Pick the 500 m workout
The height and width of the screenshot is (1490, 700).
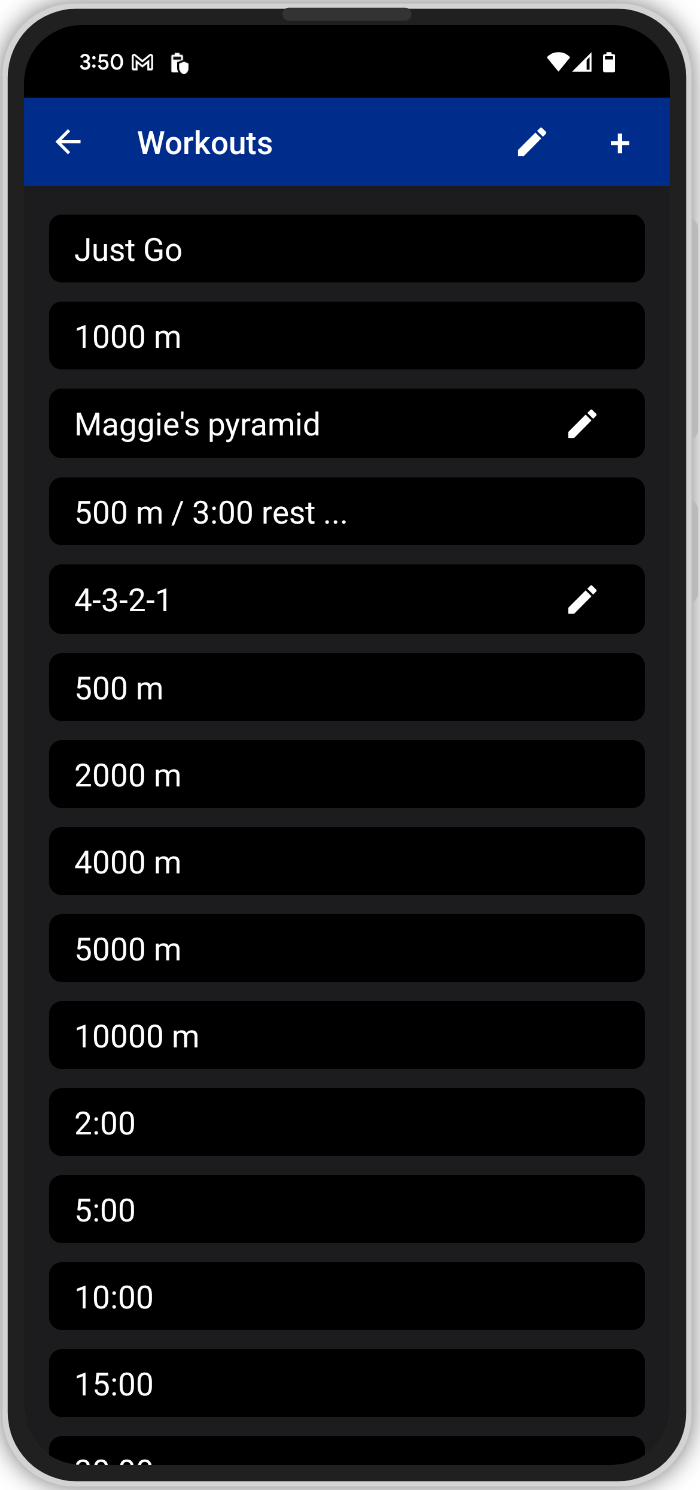(x=347, y=688)
